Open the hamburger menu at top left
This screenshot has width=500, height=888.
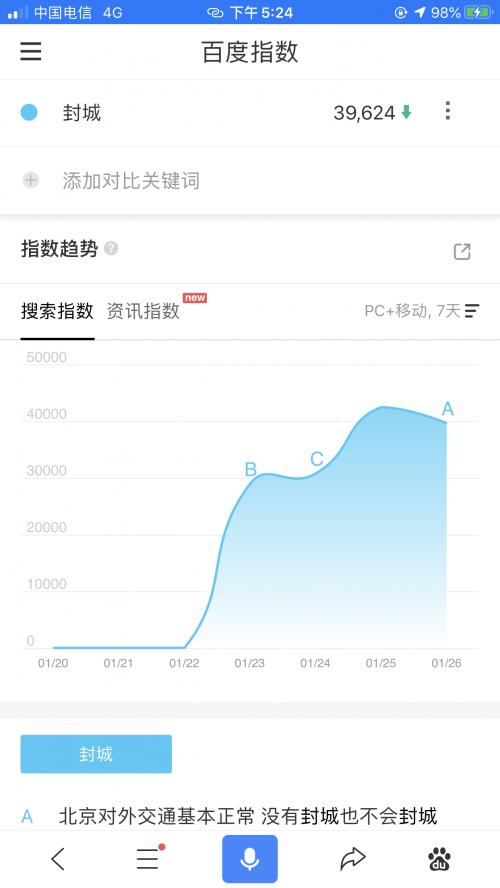tap(31, 52)
